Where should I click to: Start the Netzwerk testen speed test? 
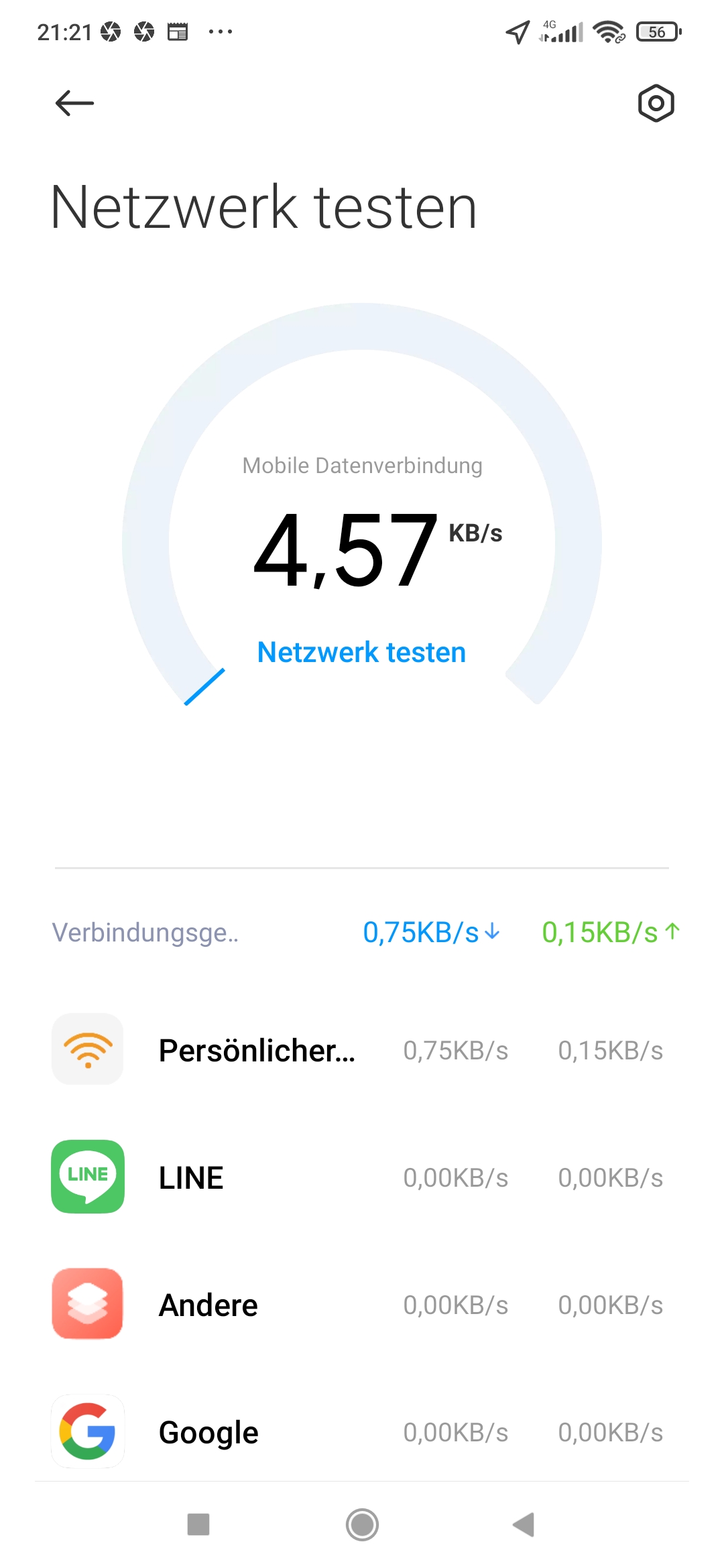(361, 652)
